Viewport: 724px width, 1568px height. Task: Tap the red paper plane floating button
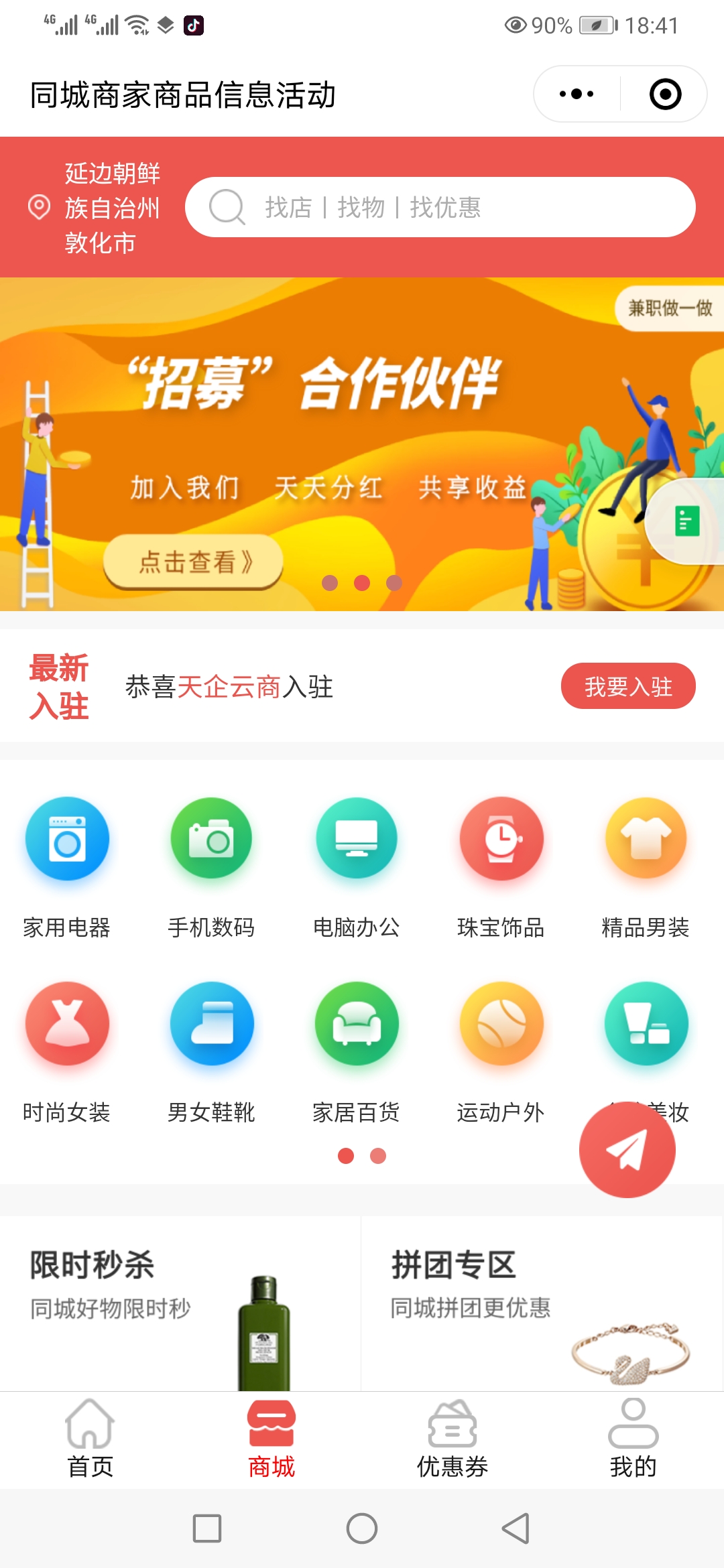pyautogui.click(x=627, y=1150)
